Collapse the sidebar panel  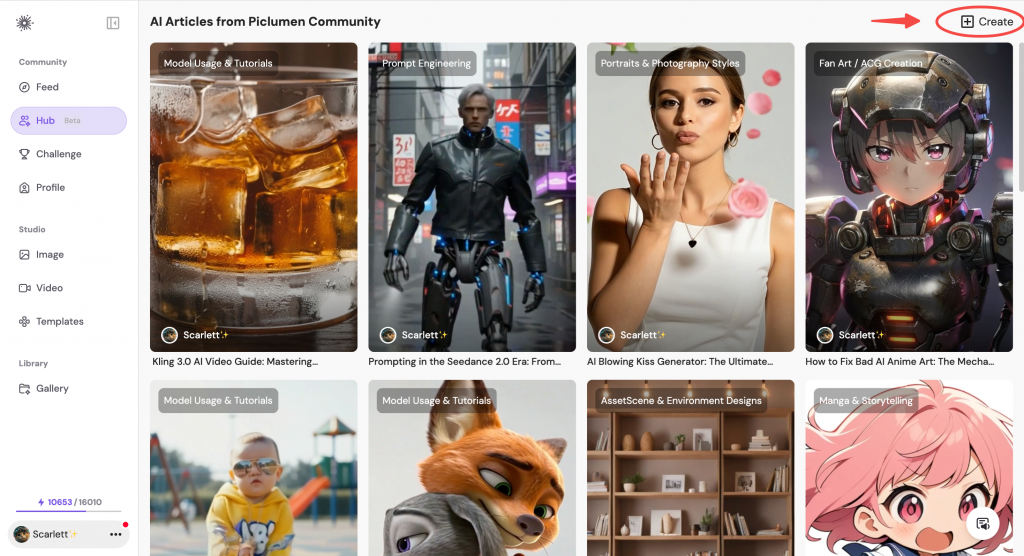[x=113, y=23]
